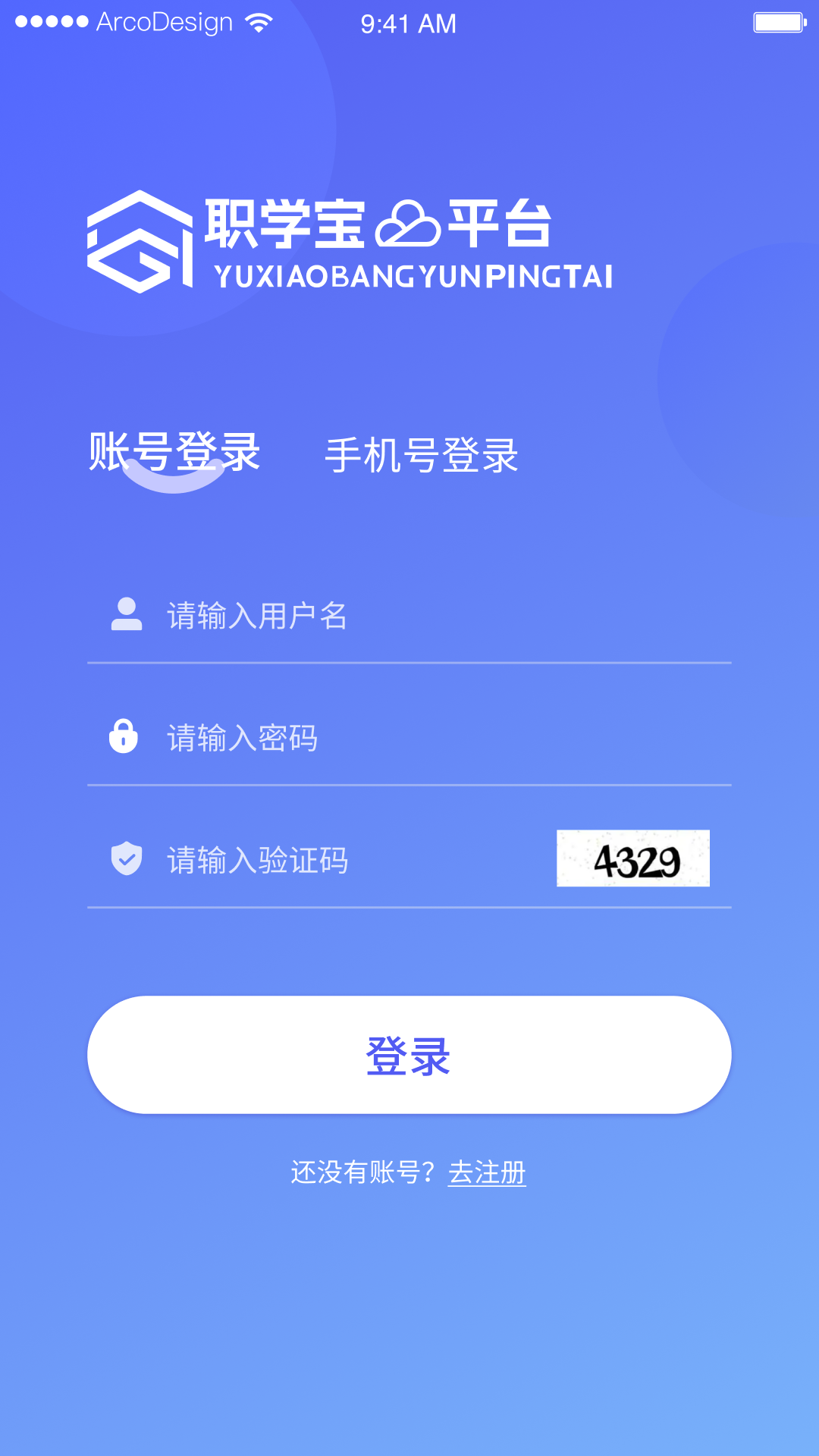Image resolution: width=819 pixels, height=1456 pixels.
Task: Click the captcha image showing 4329
Action: 633,859
